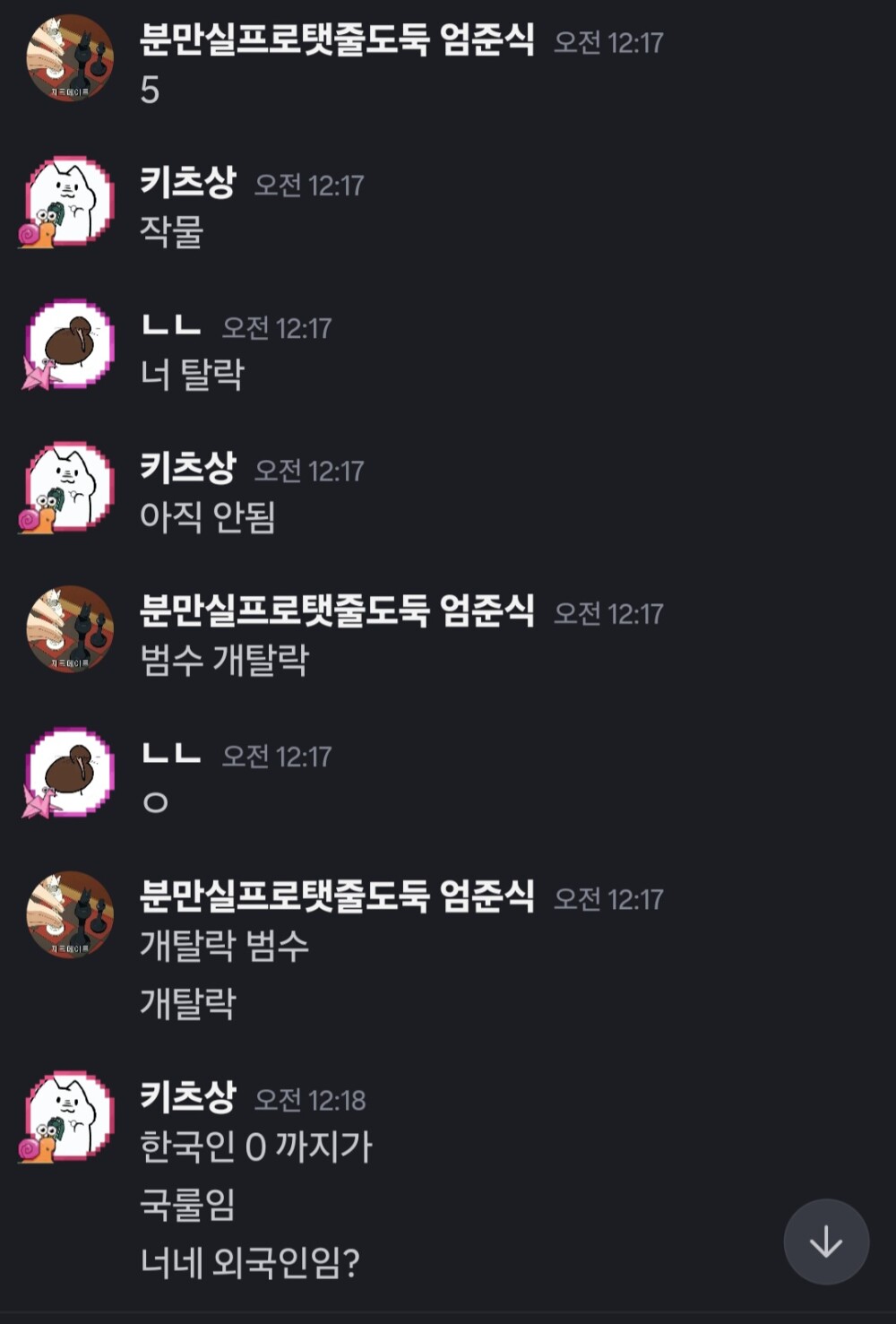Open 키츠상's avatar beside 한국인 0 까지가
This screenshot has height=1324, width=896.
tap(70, 1115)
